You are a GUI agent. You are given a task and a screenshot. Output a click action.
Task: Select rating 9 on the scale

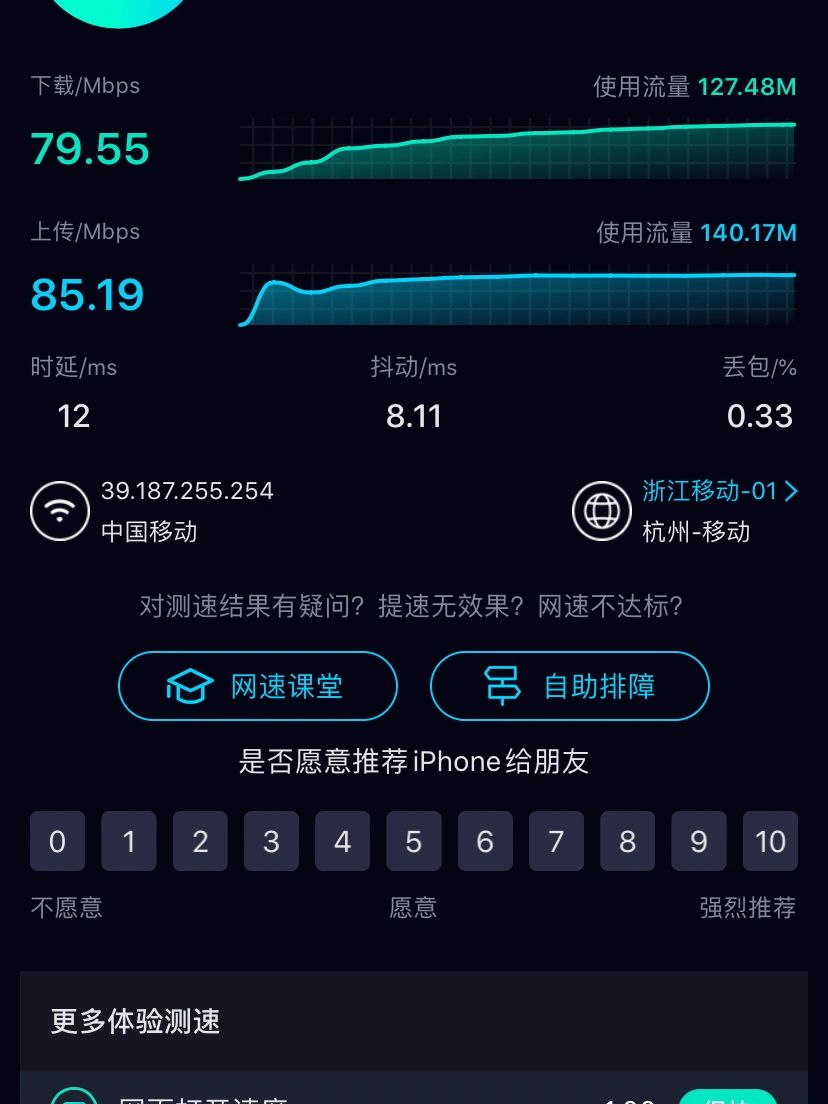pos(699,841)
